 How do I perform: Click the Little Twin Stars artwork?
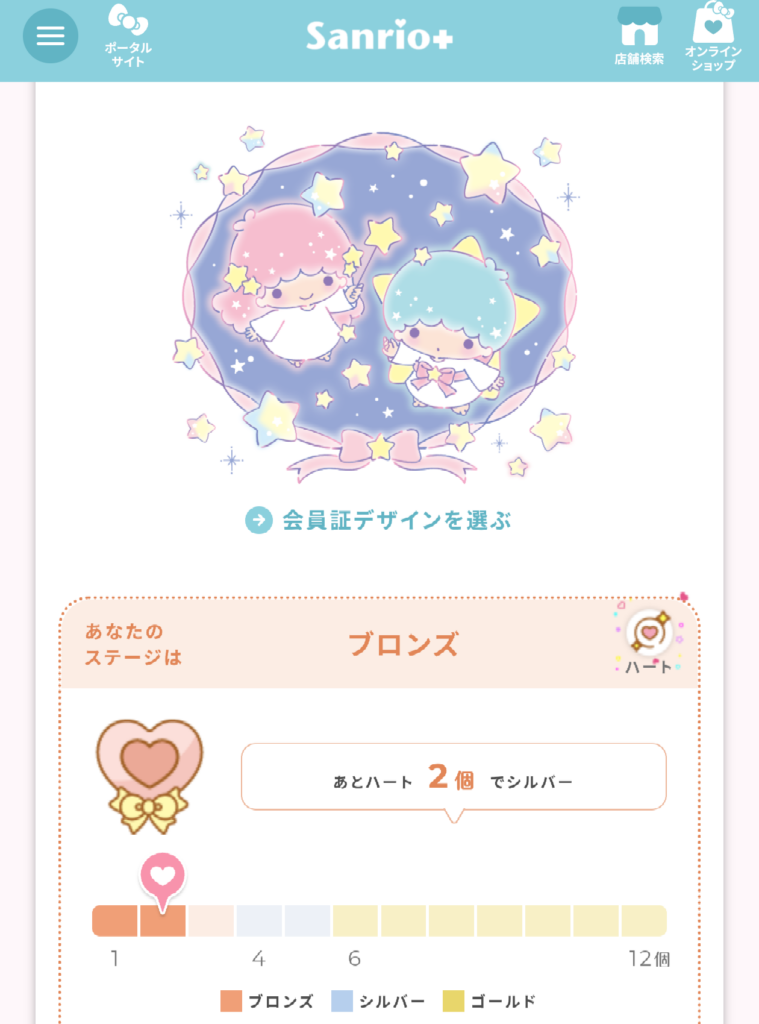[379, 290]
